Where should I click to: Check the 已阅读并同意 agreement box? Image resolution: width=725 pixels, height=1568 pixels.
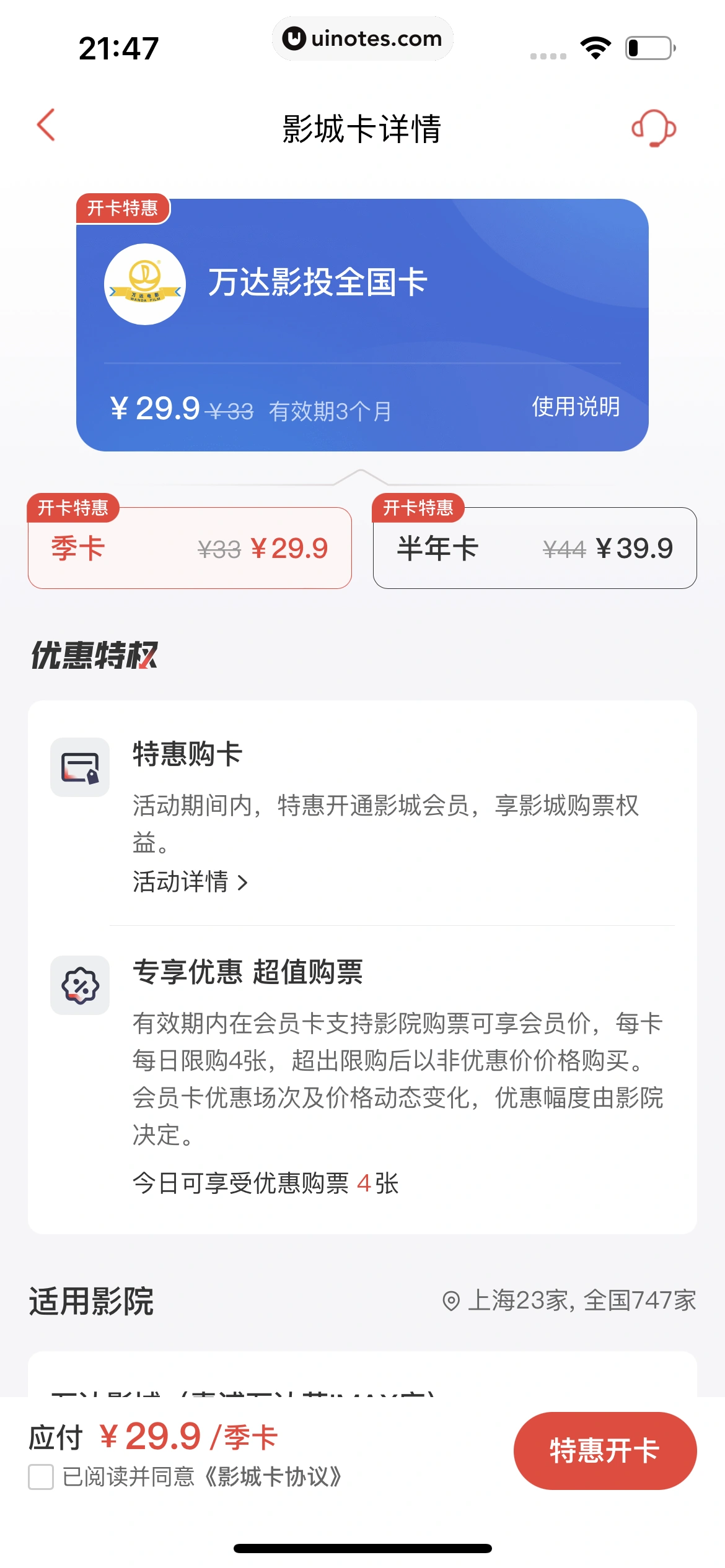point(41,1477)
